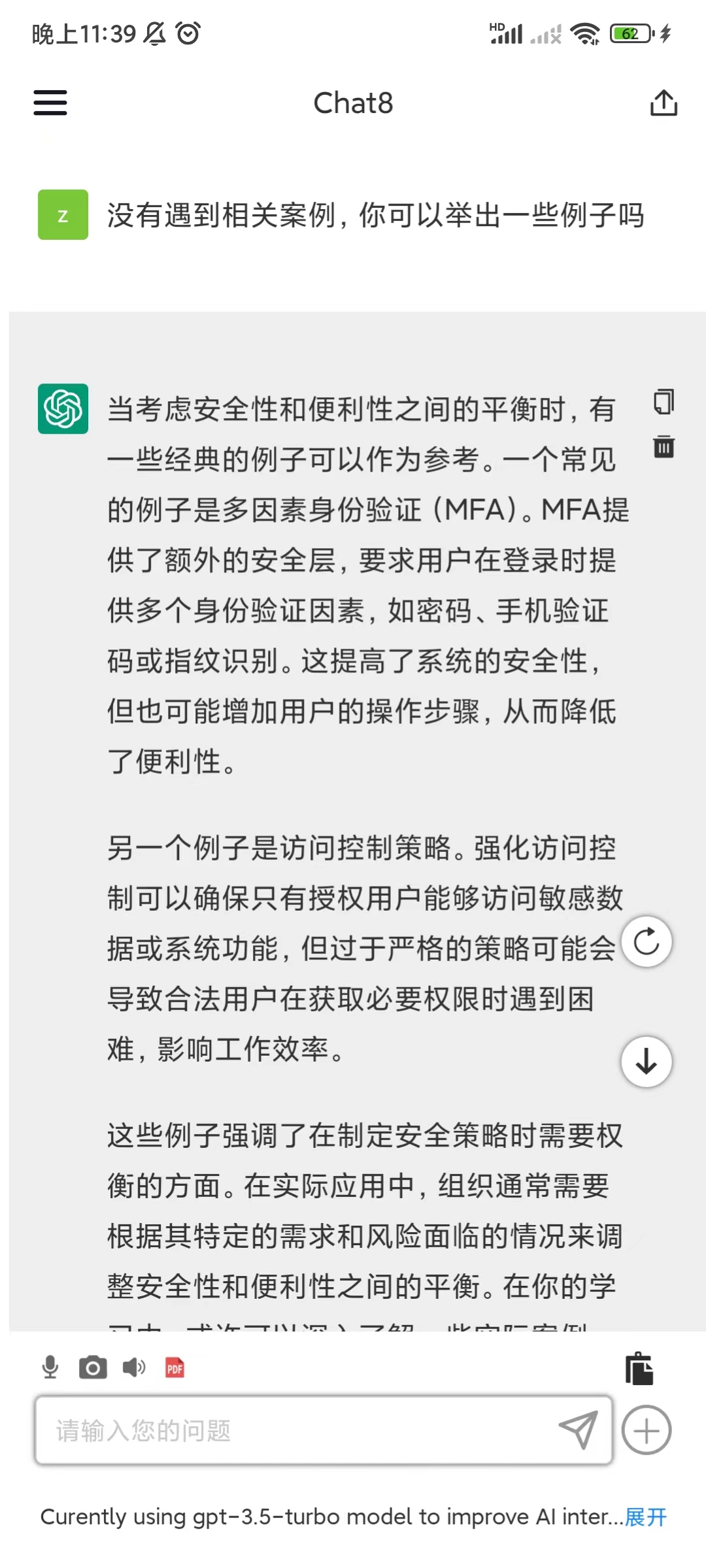Delete the AI response message
Image resolution: width=706 pixels, height=1568 pixels.
click(664, 447)
